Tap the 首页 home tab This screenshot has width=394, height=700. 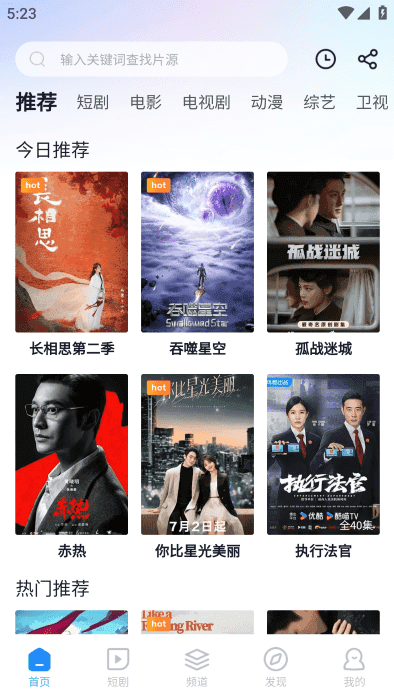39,667
